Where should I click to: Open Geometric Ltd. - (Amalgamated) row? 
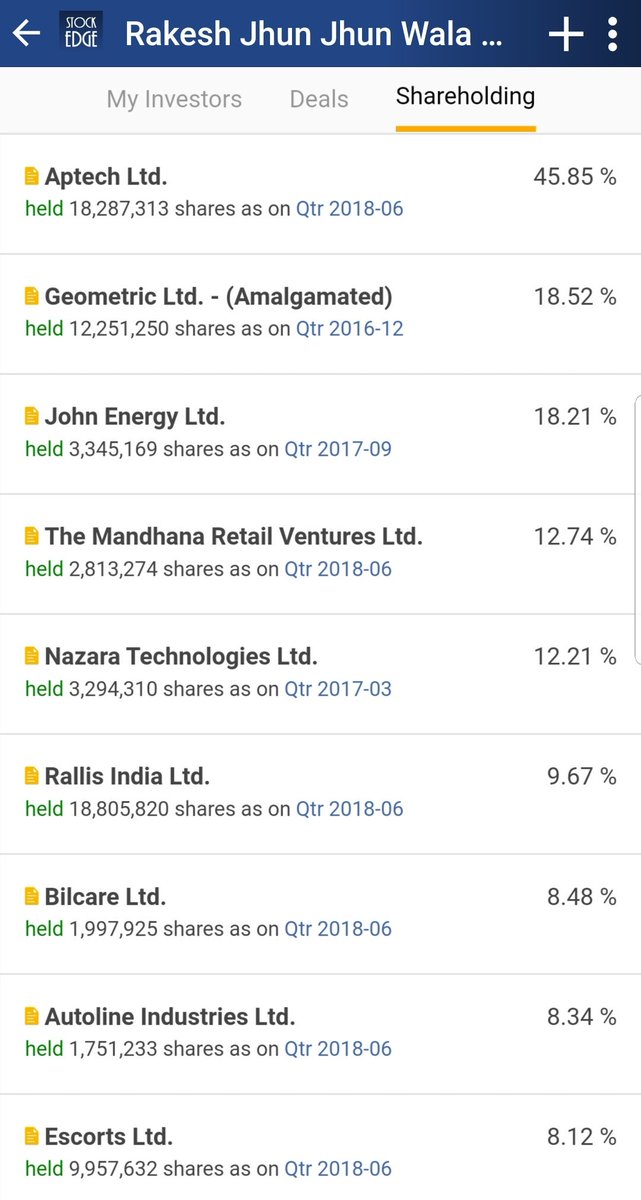(x=320, y=314)
